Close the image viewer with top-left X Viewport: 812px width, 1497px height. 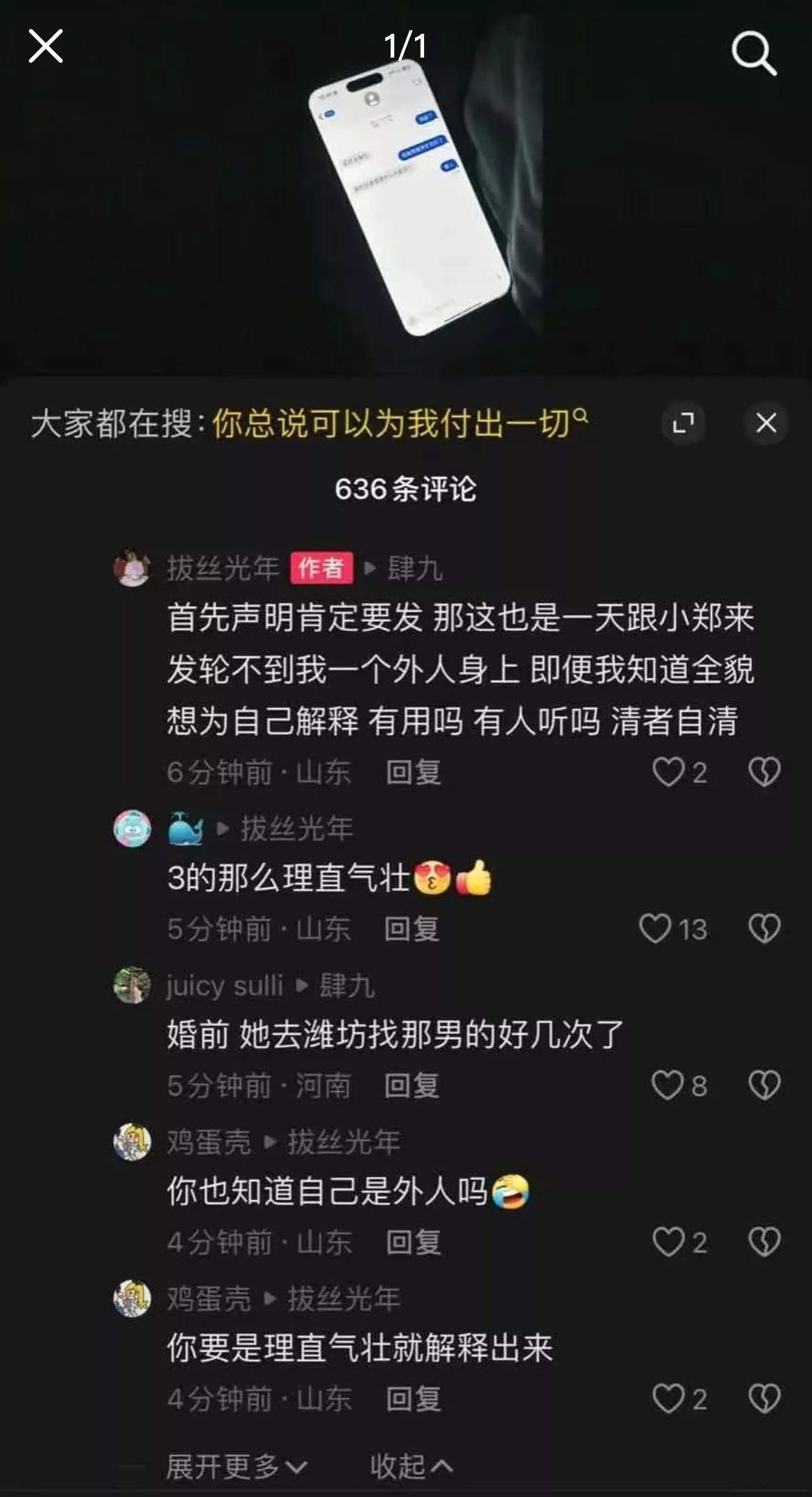(x=46, y=46)
